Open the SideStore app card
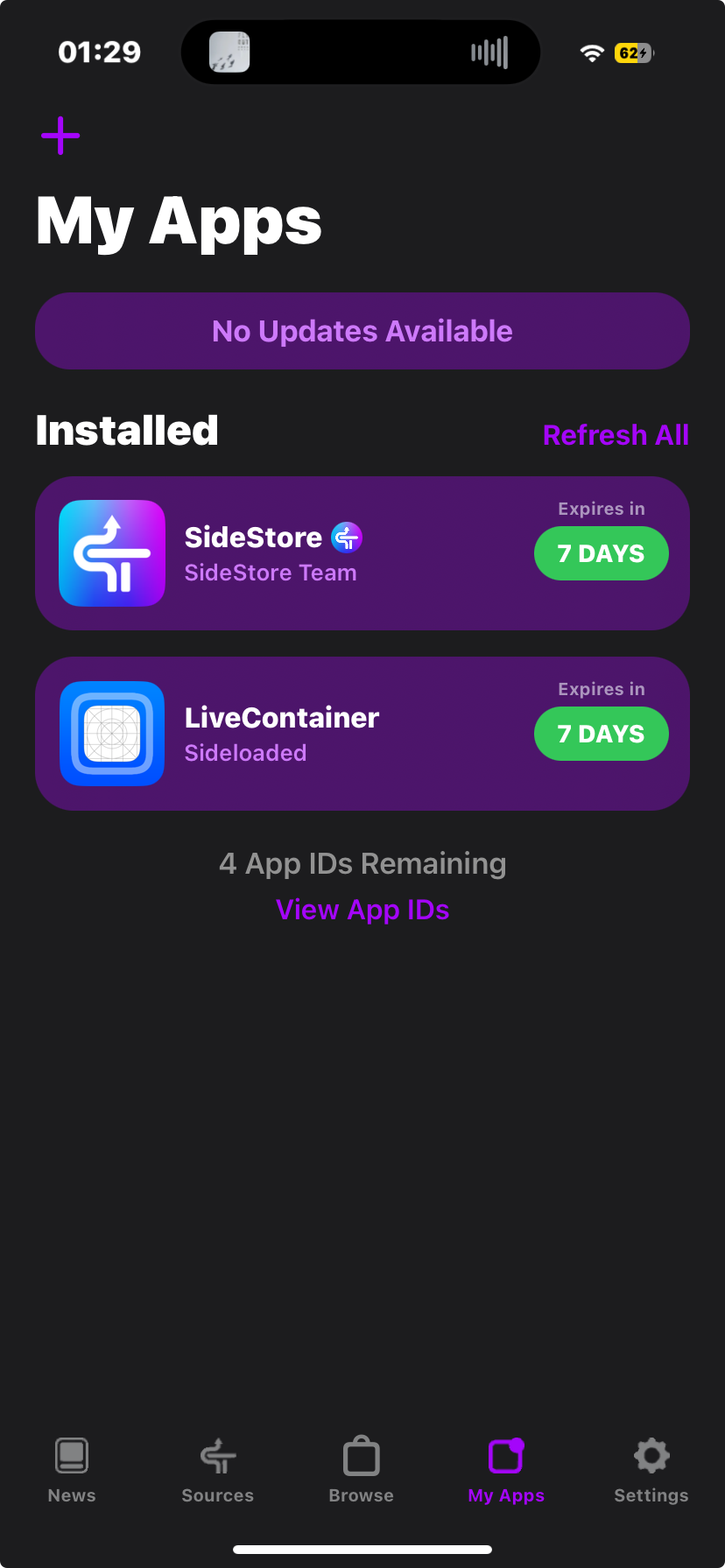The width and height of the screenshot is (725, 1568). coord(362,553)
